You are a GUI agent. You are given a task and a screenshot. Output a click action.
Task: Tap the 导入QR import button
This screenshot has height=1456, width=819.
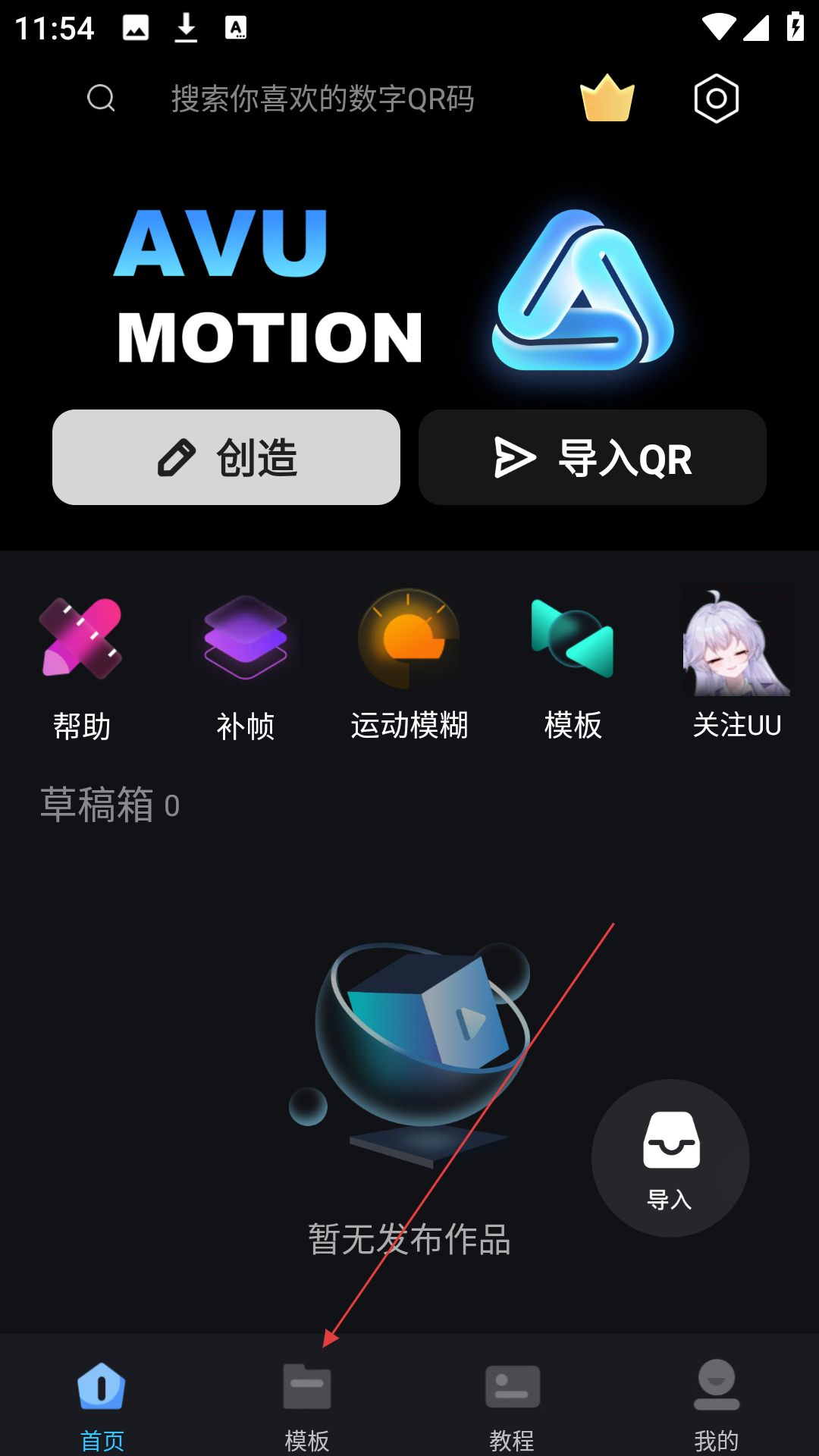pos(592,457)
